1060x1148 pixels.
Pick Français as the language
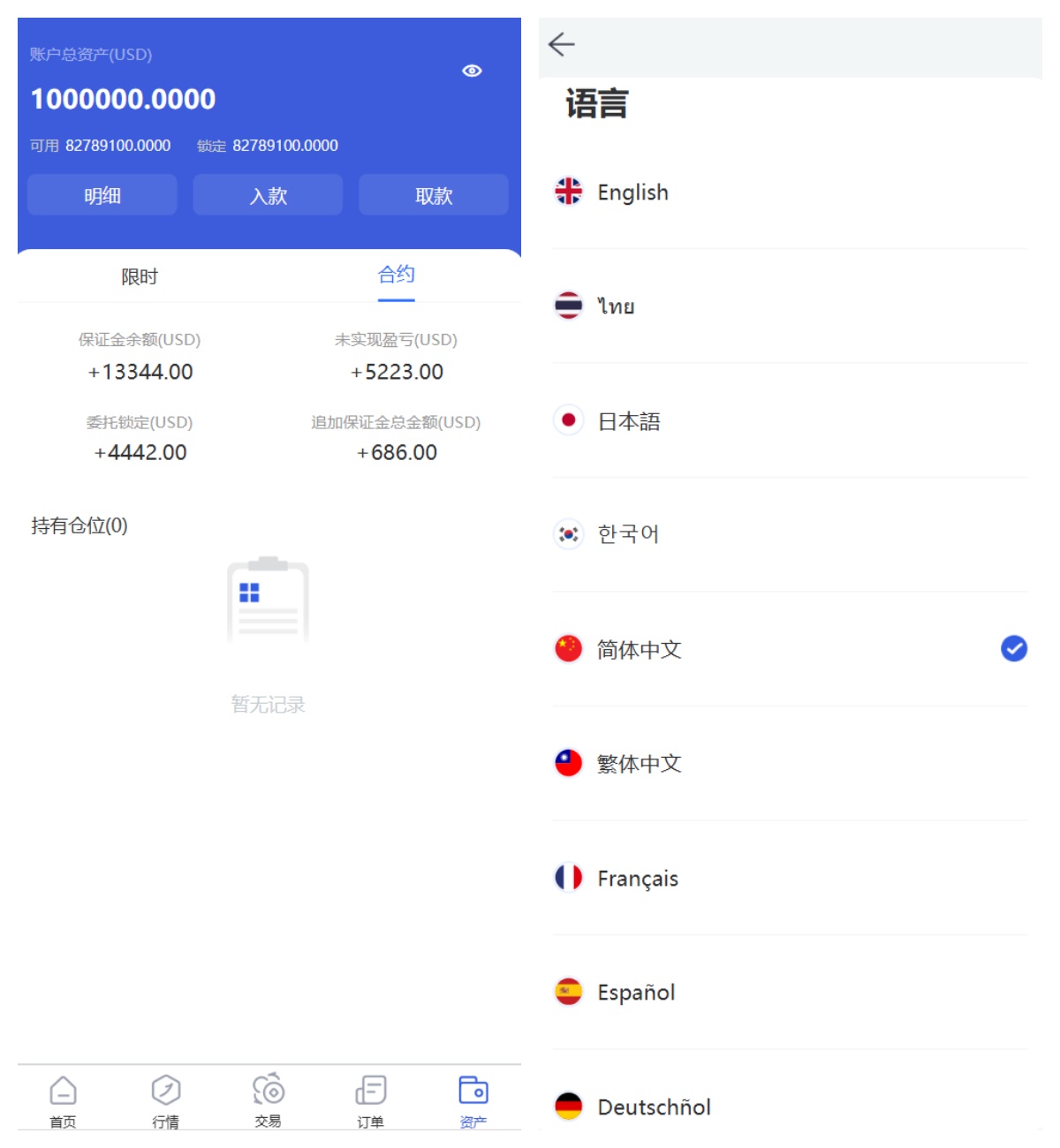coord(637,878)
